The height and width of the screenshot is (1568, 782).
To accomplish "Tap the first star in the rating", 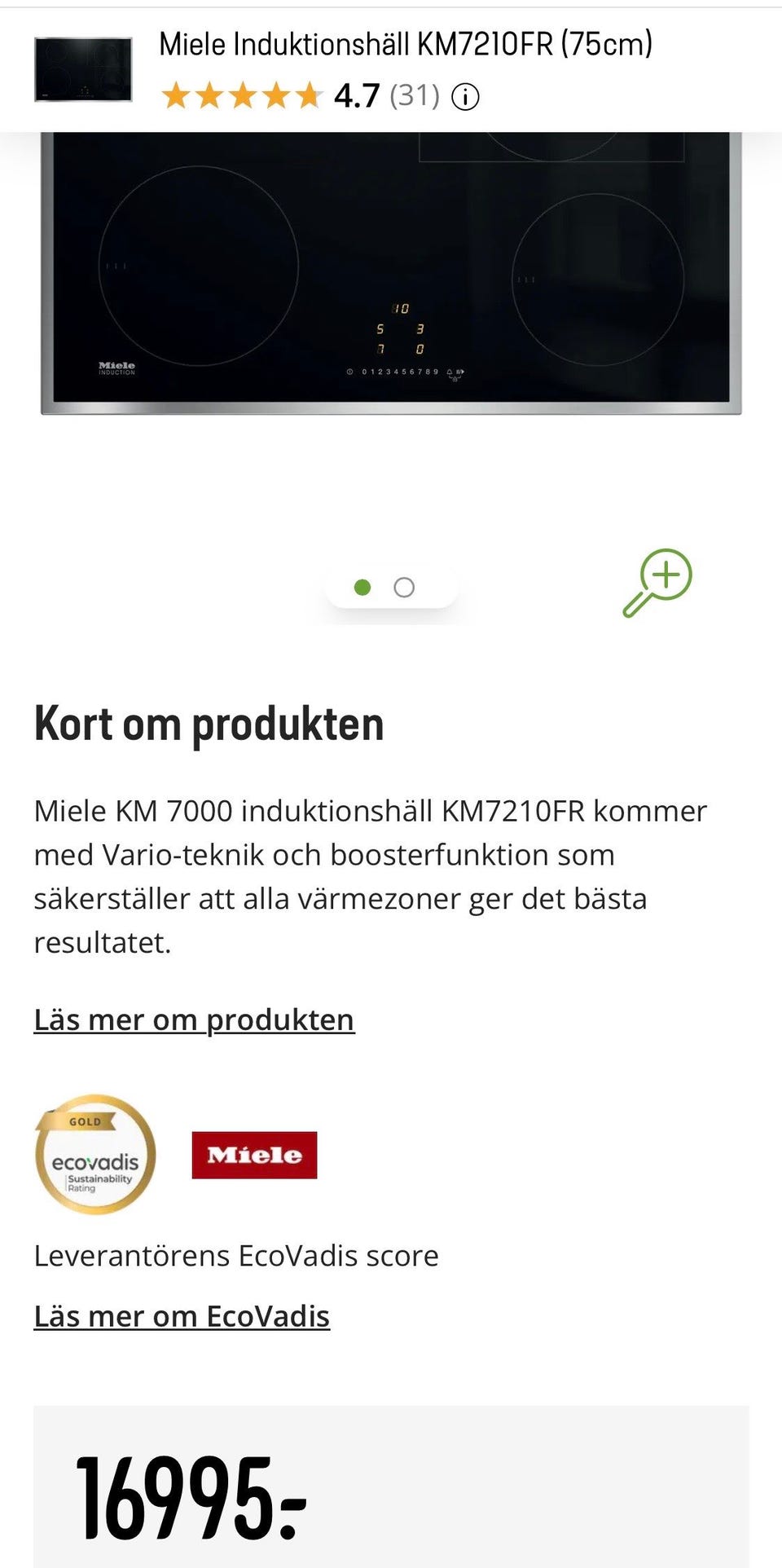I will [176, 95].
